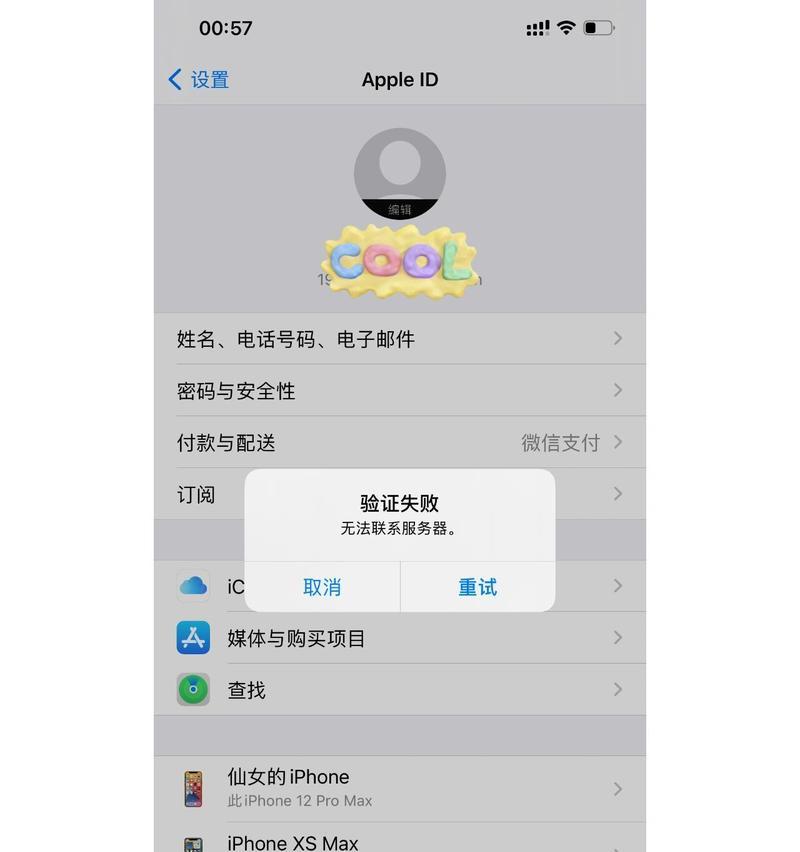Viewport: 800px width, 852px height.
Task: Tap 重试 to retry verification
Action: [x=477, y=587]
